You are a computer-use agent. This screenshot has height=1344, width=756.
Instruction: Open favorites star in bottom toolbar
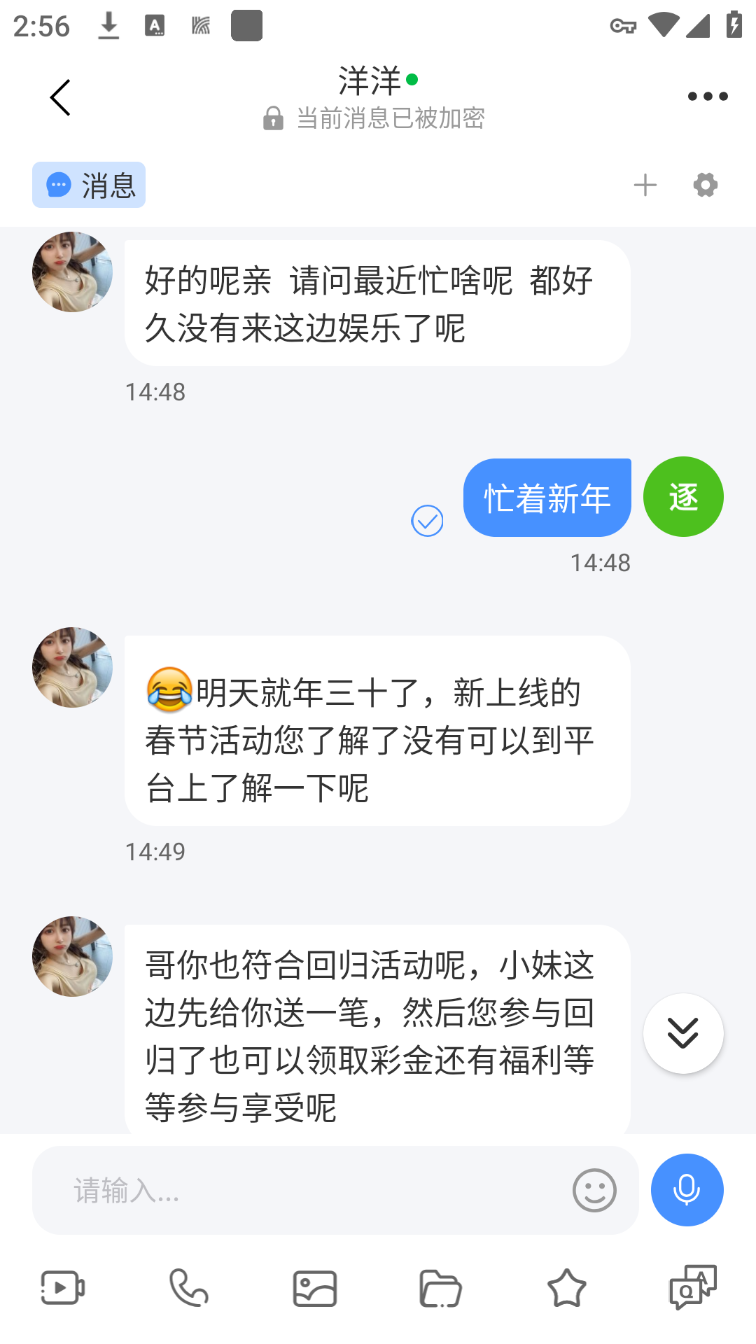tap(566, 1288)
